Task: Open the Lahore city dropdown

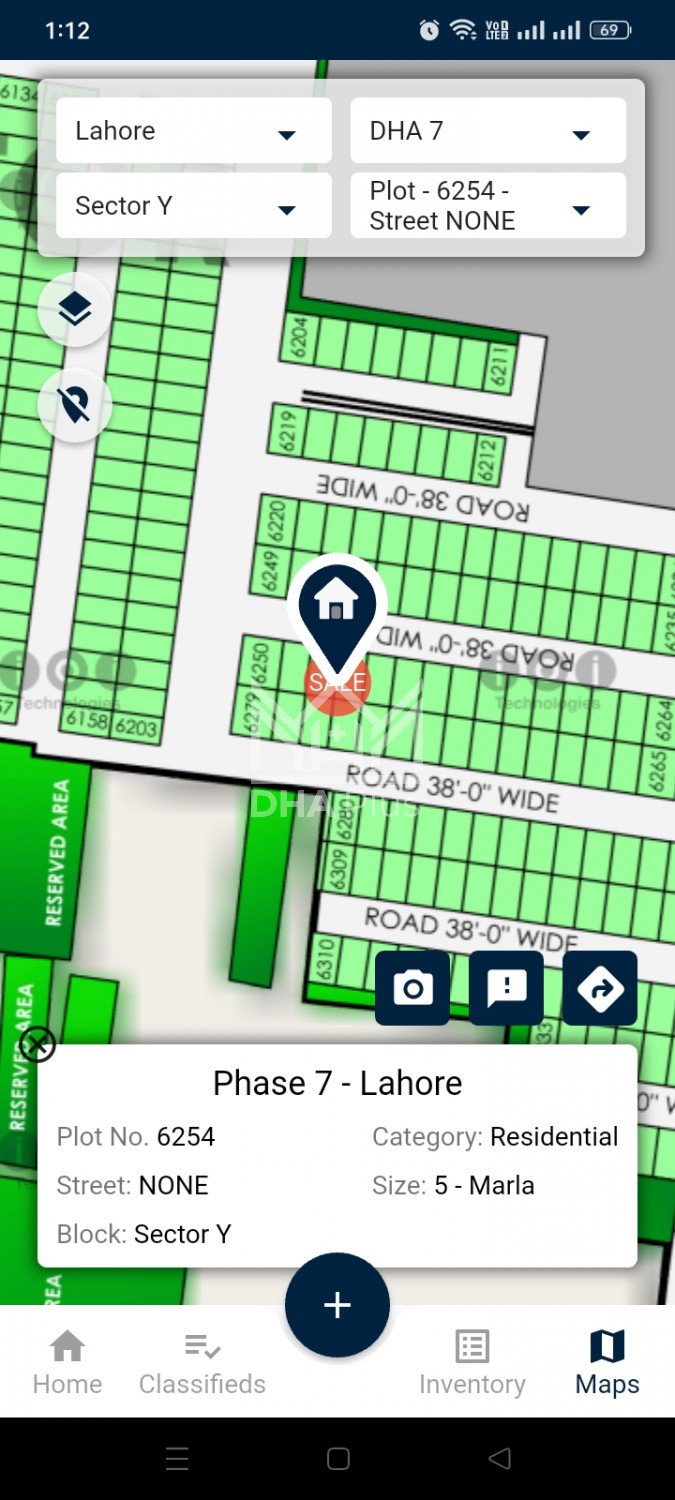Action: pos(193,131)
